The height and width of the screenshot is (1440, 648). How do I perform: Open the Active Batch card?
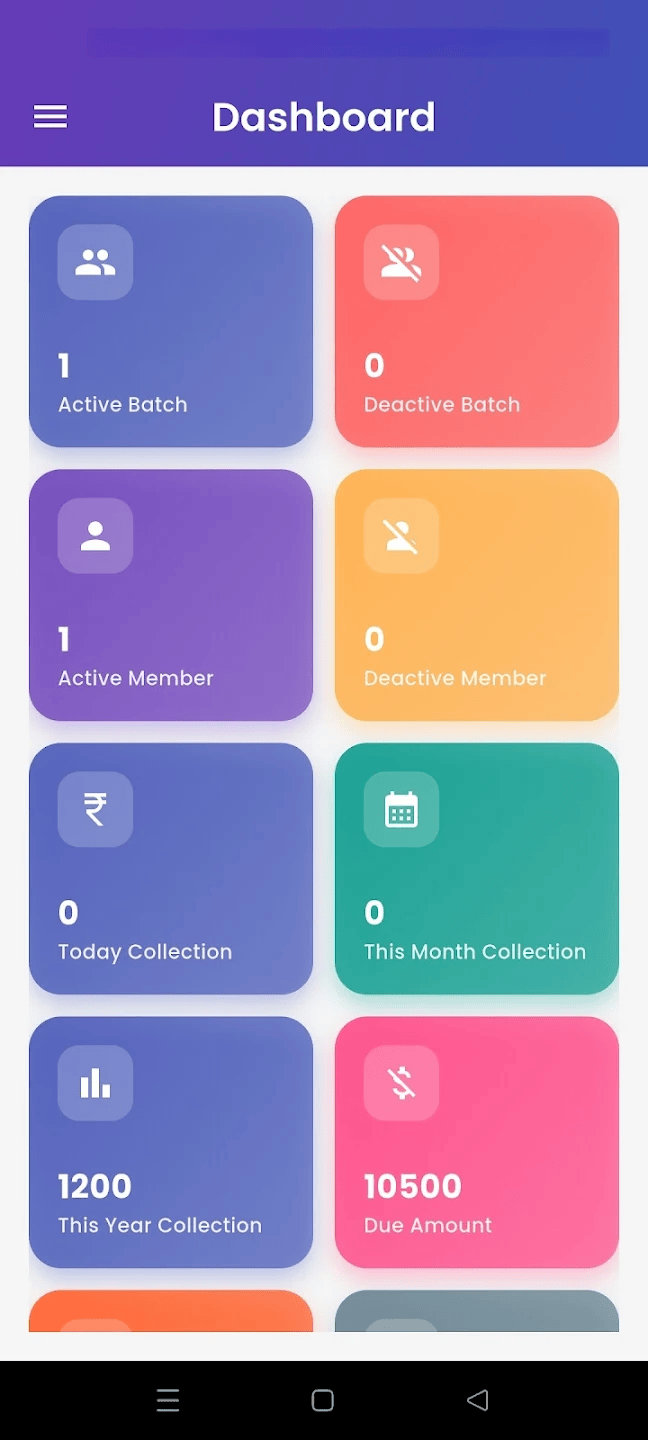coord(171,322)
